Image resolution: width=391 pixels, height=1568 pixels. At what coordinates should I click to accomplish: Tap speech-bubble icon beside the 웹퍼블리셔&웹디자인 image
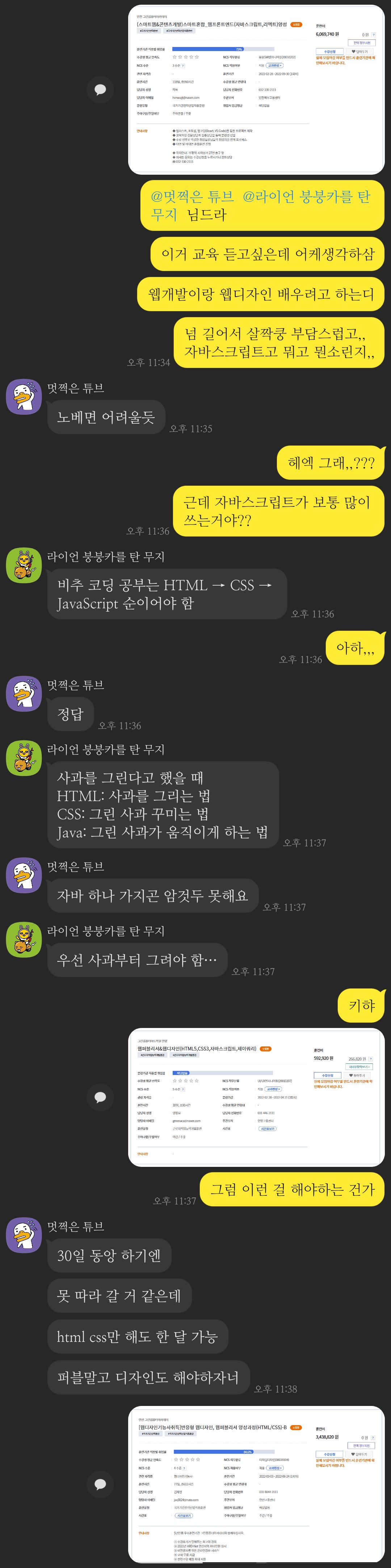point(101,1097)
